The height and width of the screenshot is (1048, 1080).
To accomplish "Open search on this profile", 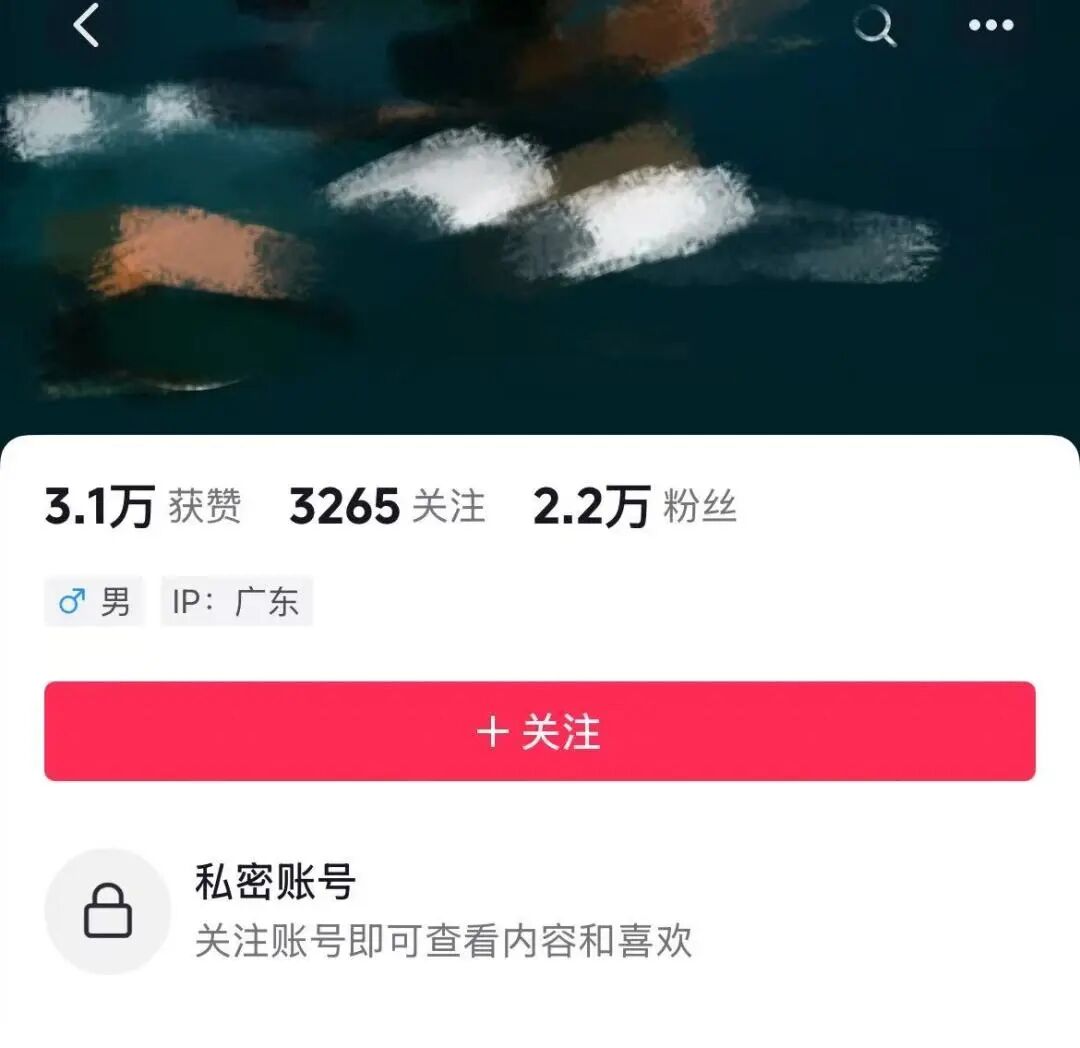I will (x=875, y=27).
